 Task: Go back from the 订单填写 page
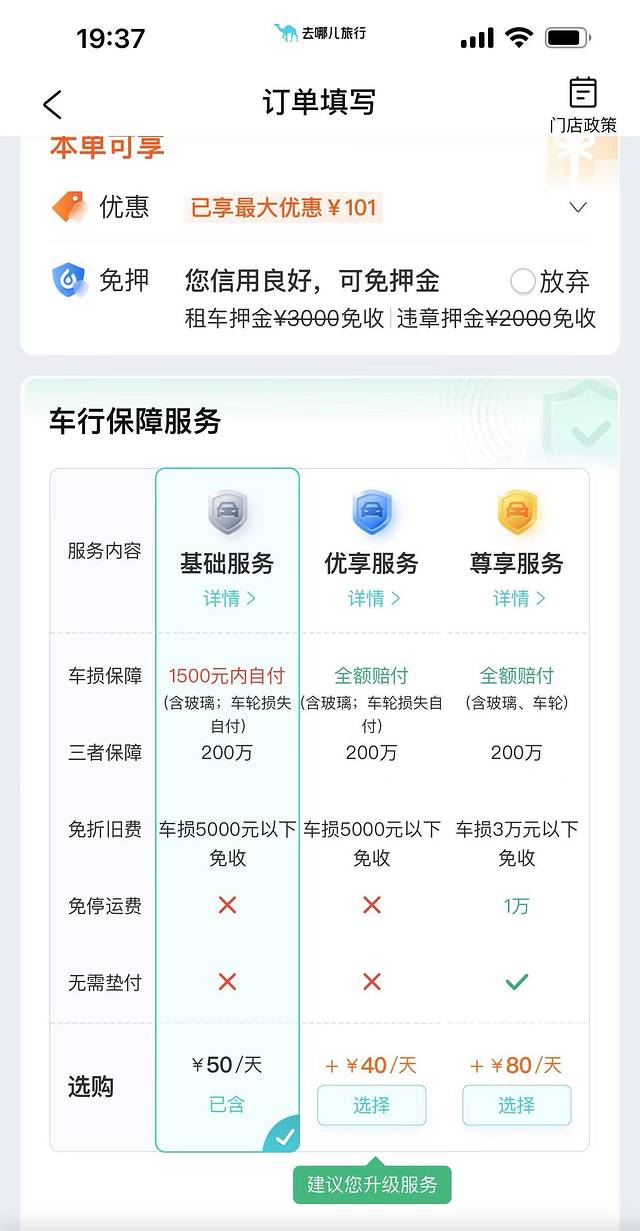click(53, 104)
